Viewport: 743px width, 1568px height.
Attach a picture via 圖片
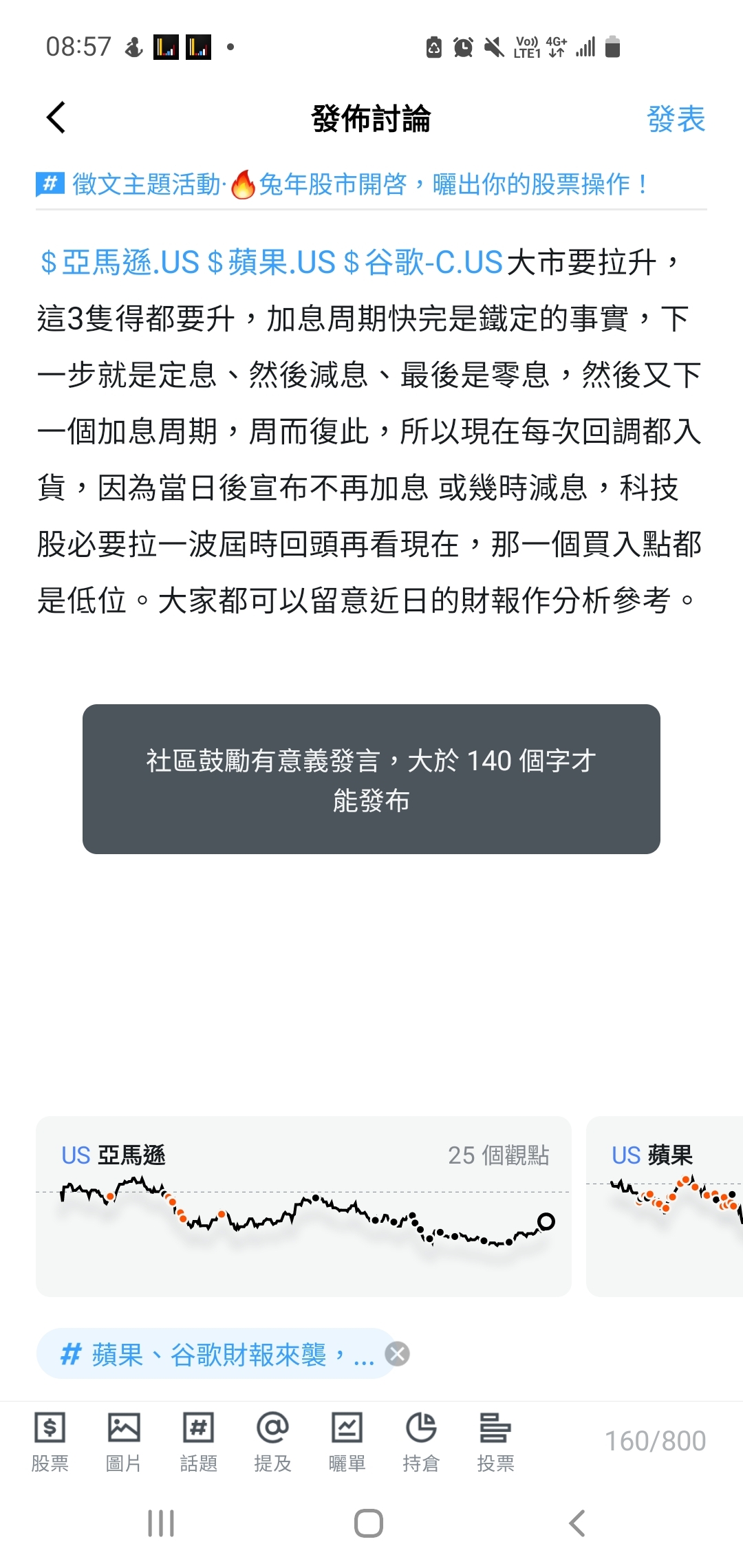click(x=124, y=1441)
